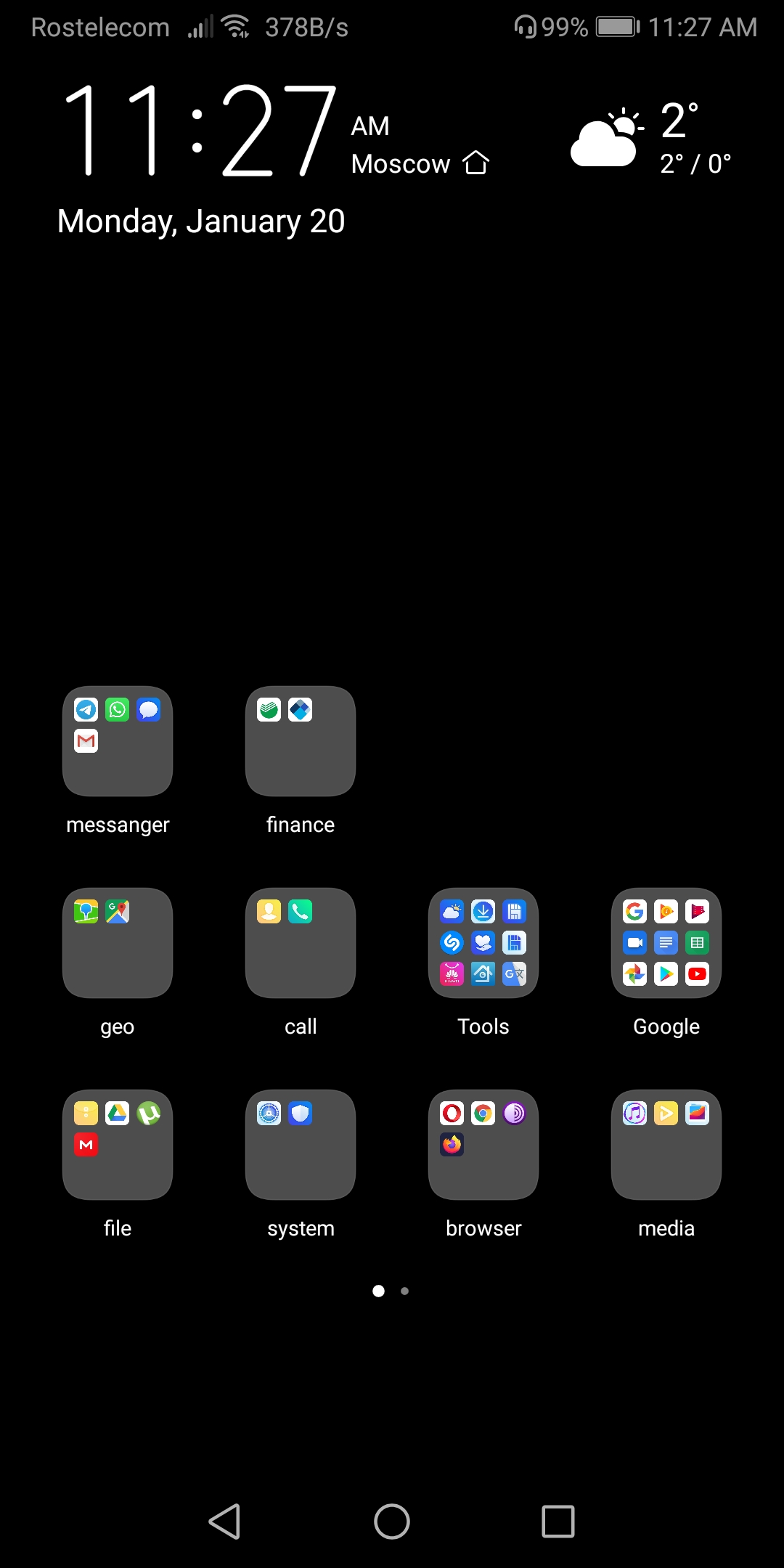Open the system folder

(x=301, y=1145)
